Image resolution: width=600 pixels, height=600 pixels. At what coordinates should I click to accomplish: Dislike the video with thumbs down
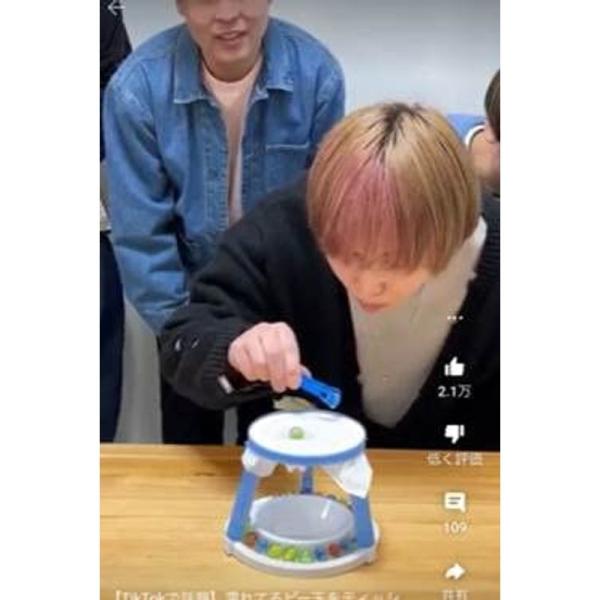click(454, 434)
